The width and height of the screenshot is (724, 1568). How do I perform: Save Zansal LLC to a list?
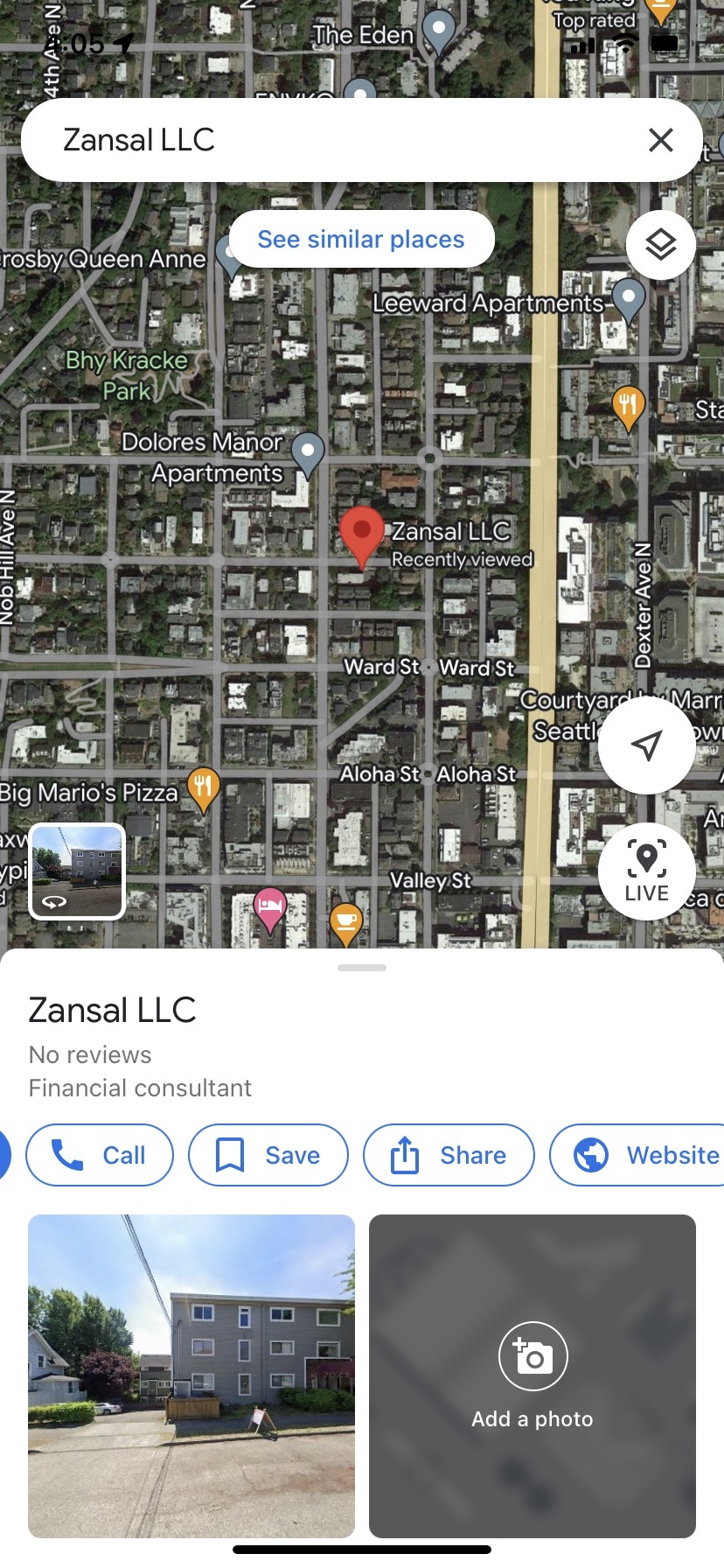(268, 1155)
